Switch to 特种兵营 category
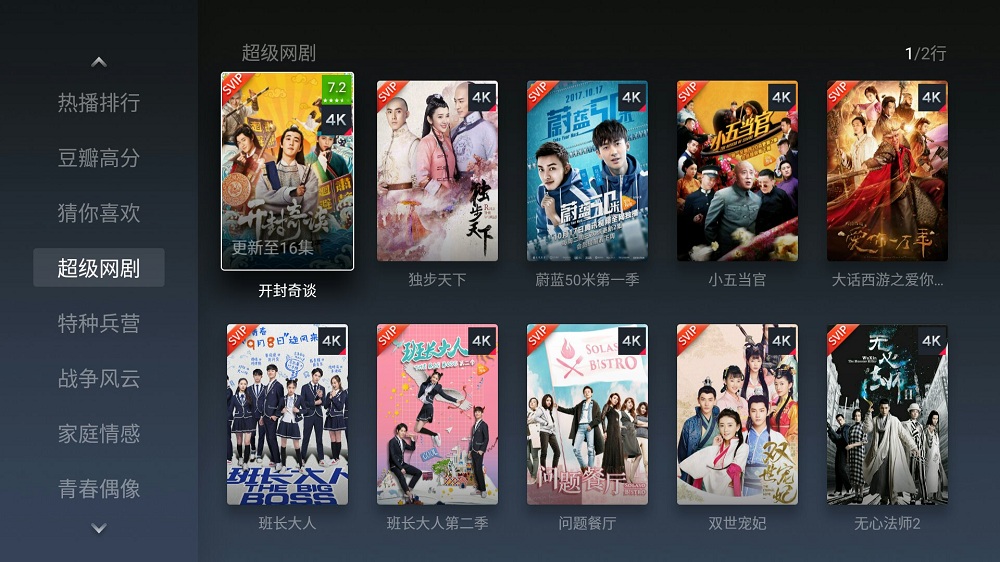 point(98,323)
